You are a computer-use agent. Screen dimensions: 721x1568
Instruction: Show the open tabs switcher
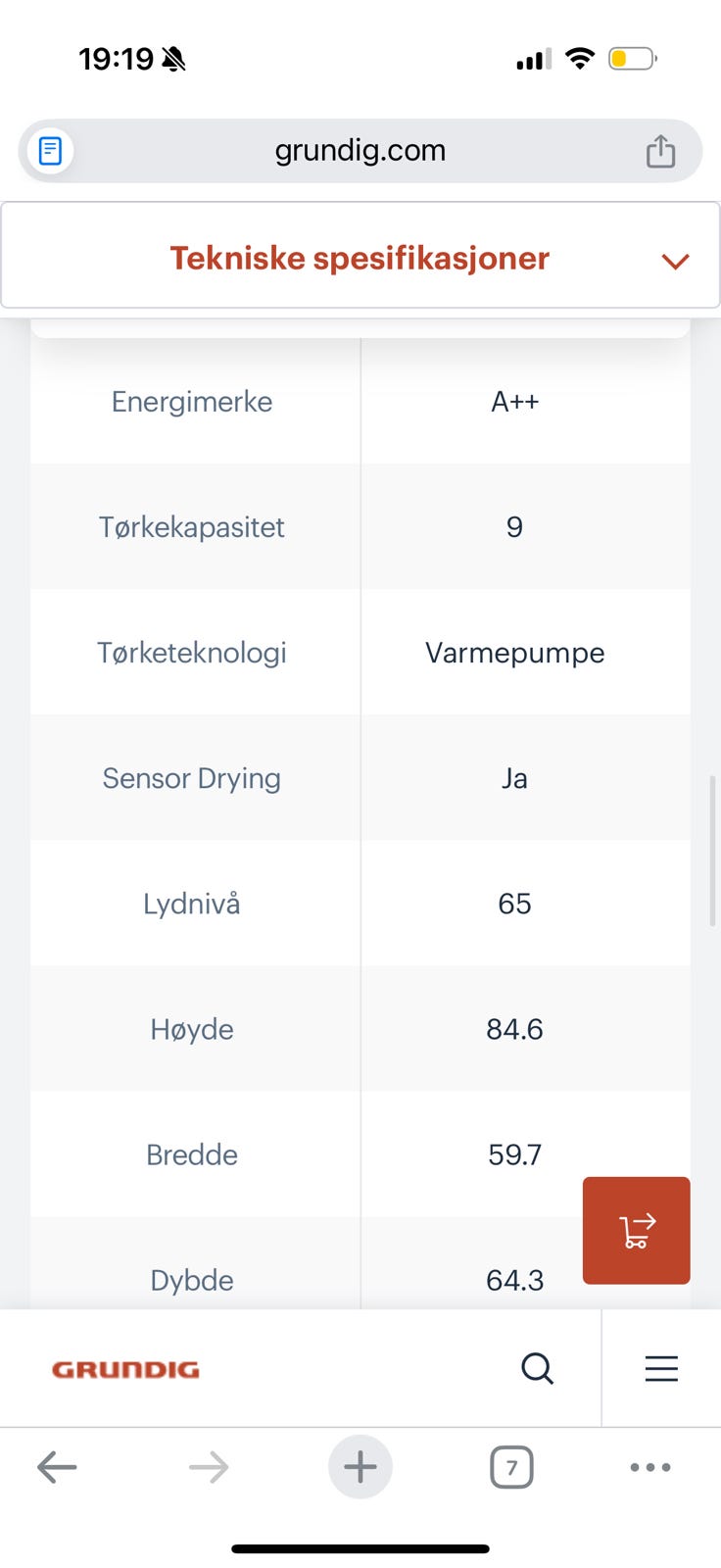[x=511, y=1467]
